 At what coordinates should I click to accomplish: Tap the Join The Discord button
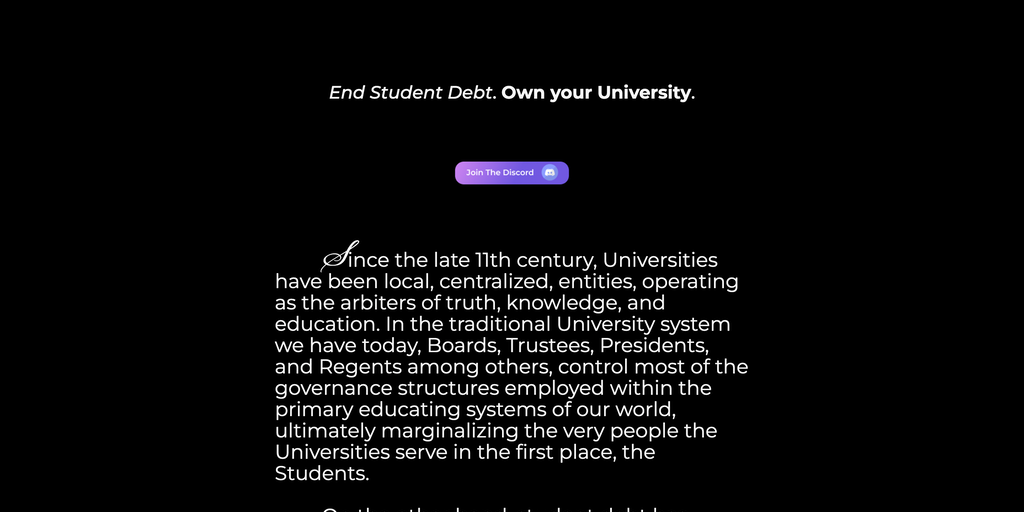click(511, 173)
